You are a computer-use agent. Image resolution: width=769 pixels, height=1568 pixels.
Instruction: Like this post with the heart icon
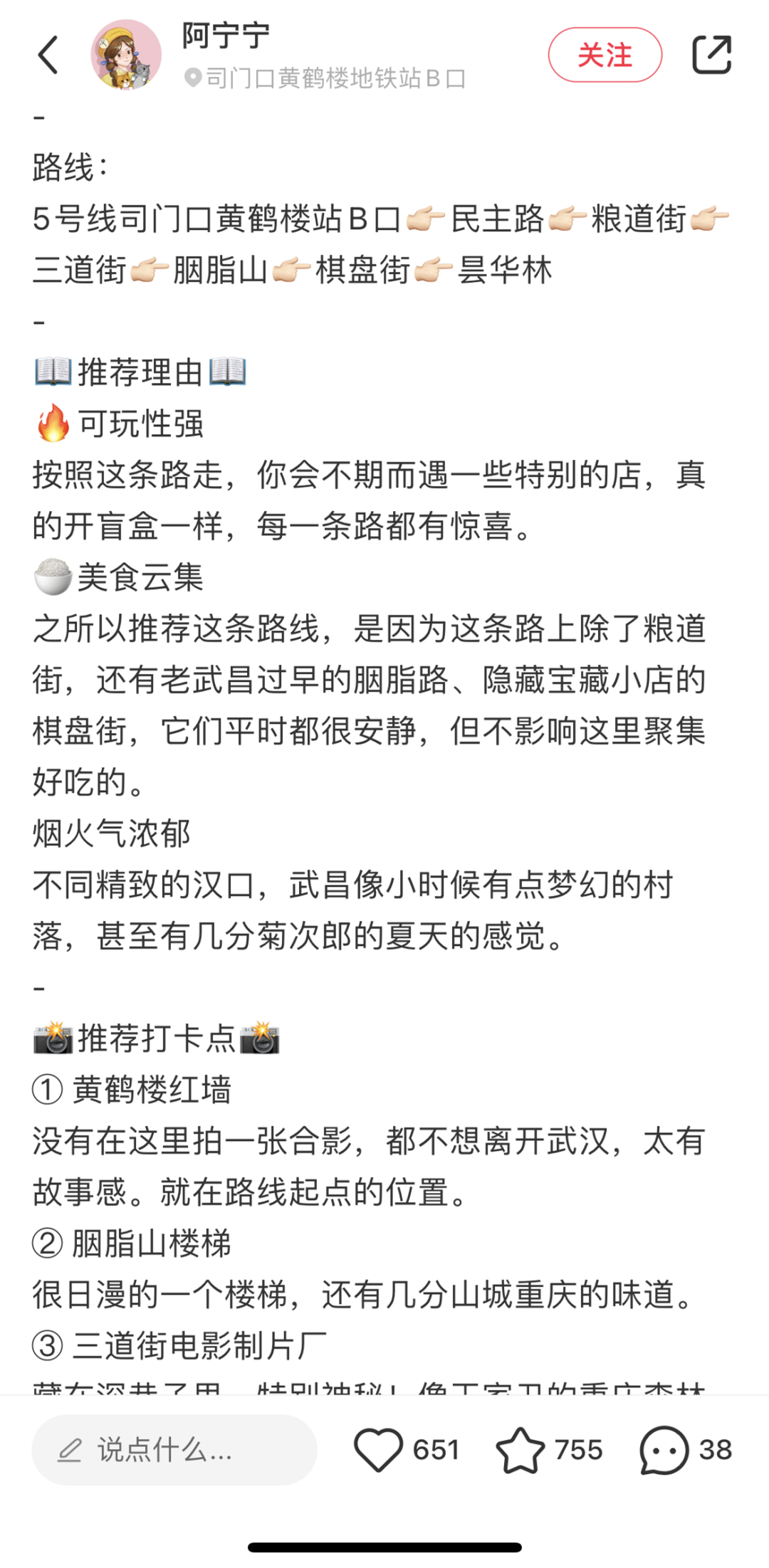click(x=378, y=1450)
